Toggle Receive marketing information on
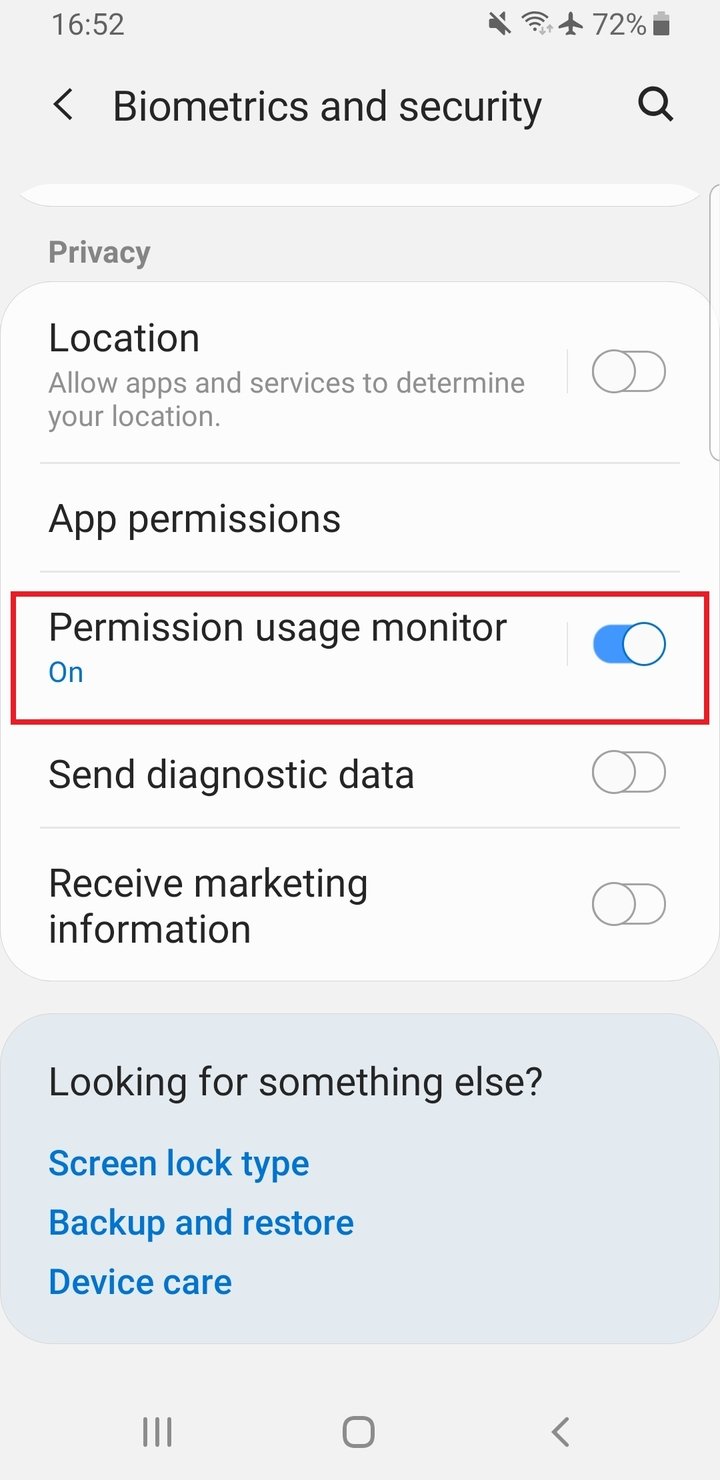The width and height of the screenshot is (720, 1480). [x=629, y=904]
